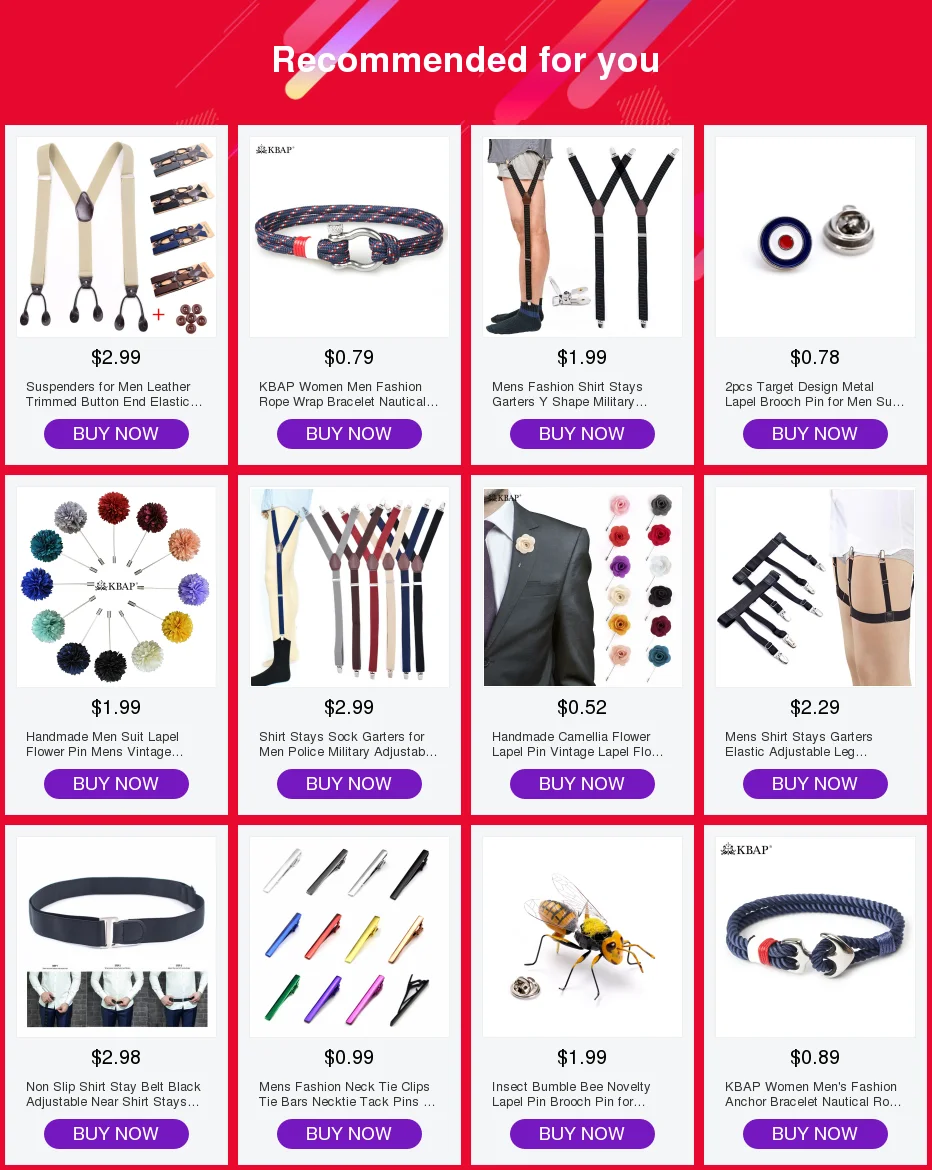
Task: View the Handmade Camellia Flower Lapel Pin picture
Action: click(582, 586)
